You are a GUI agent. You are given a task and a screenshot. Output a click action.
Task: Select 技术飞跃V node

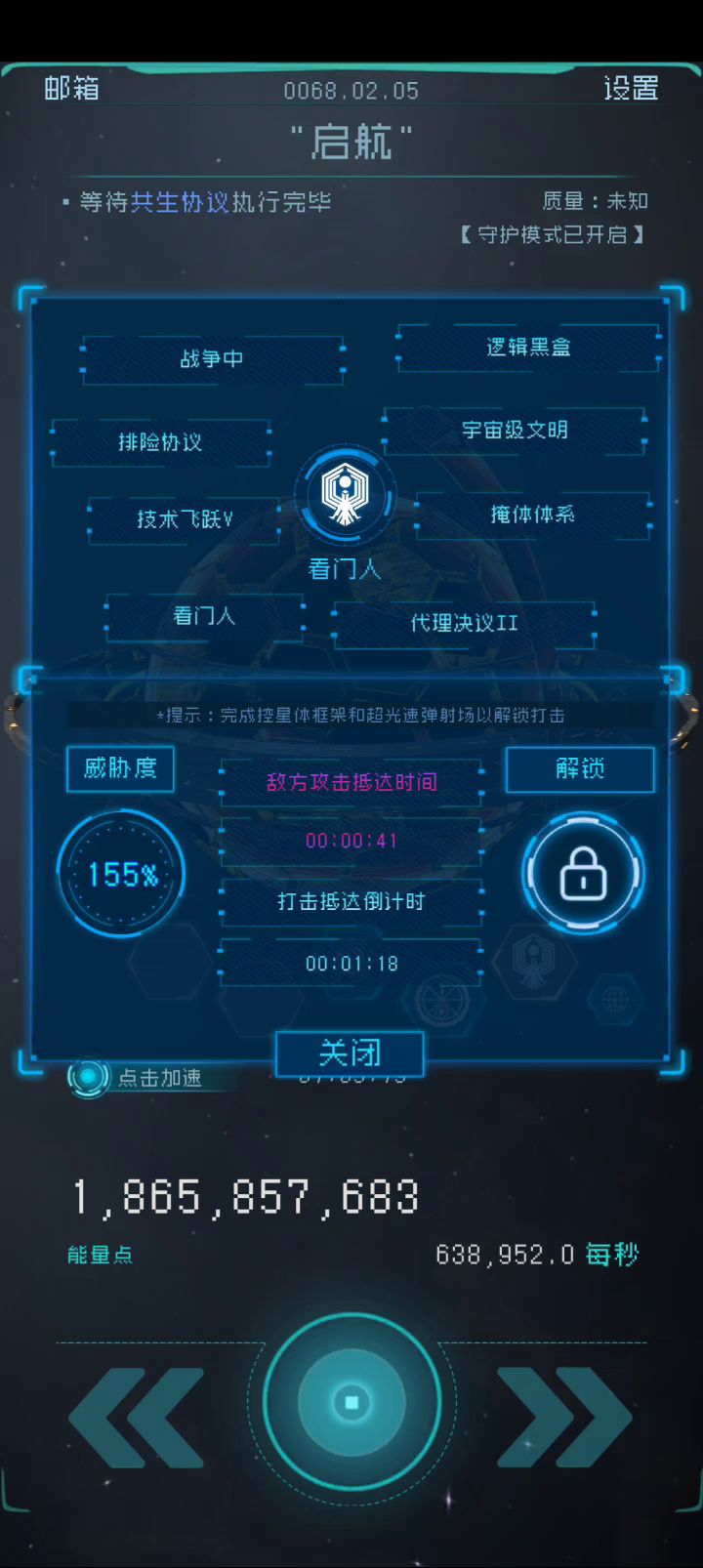tap(185, 519)
